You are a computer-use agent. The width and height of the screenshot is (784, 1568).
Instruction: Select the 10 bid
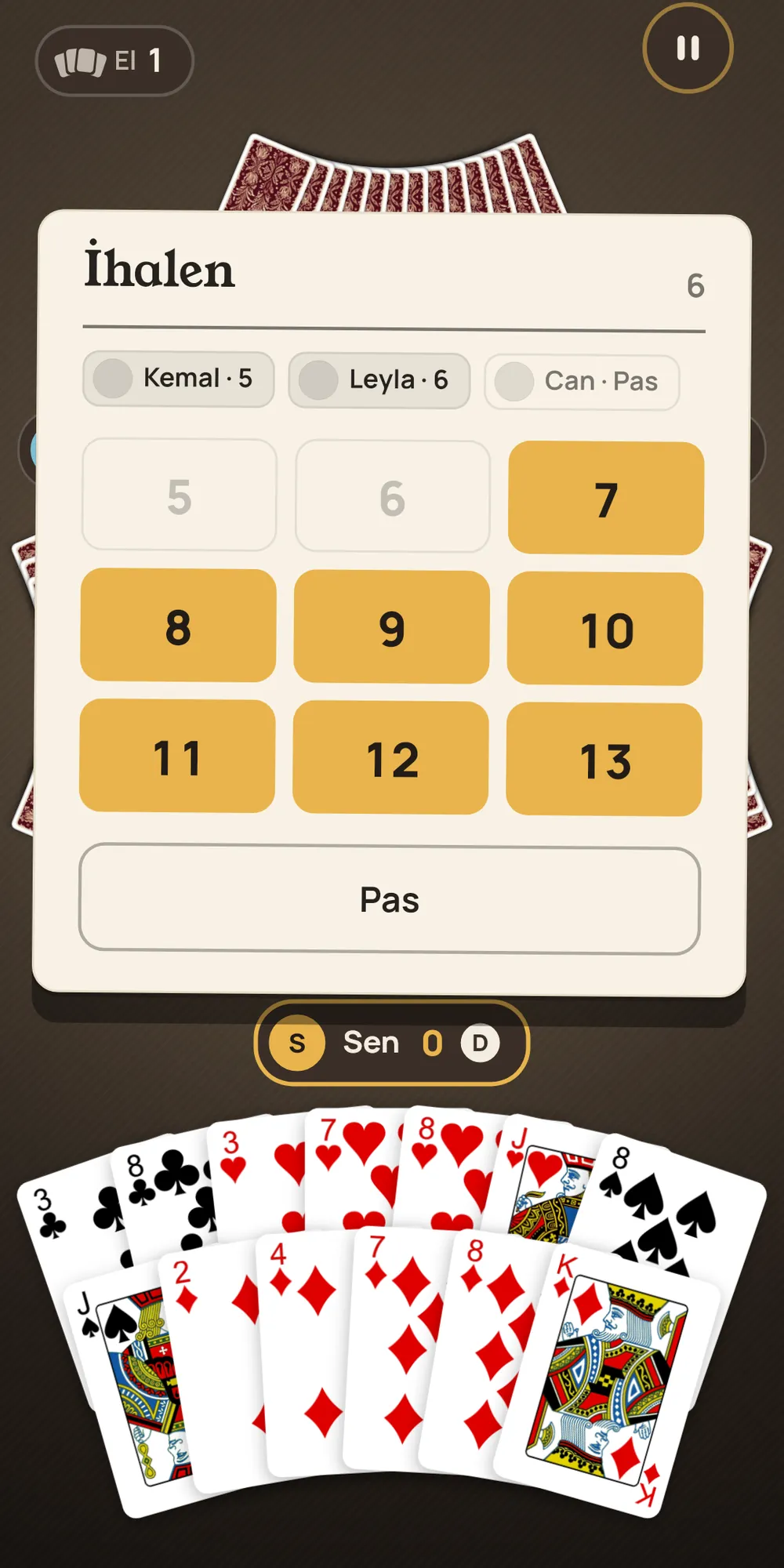click(x=605, y=629)
